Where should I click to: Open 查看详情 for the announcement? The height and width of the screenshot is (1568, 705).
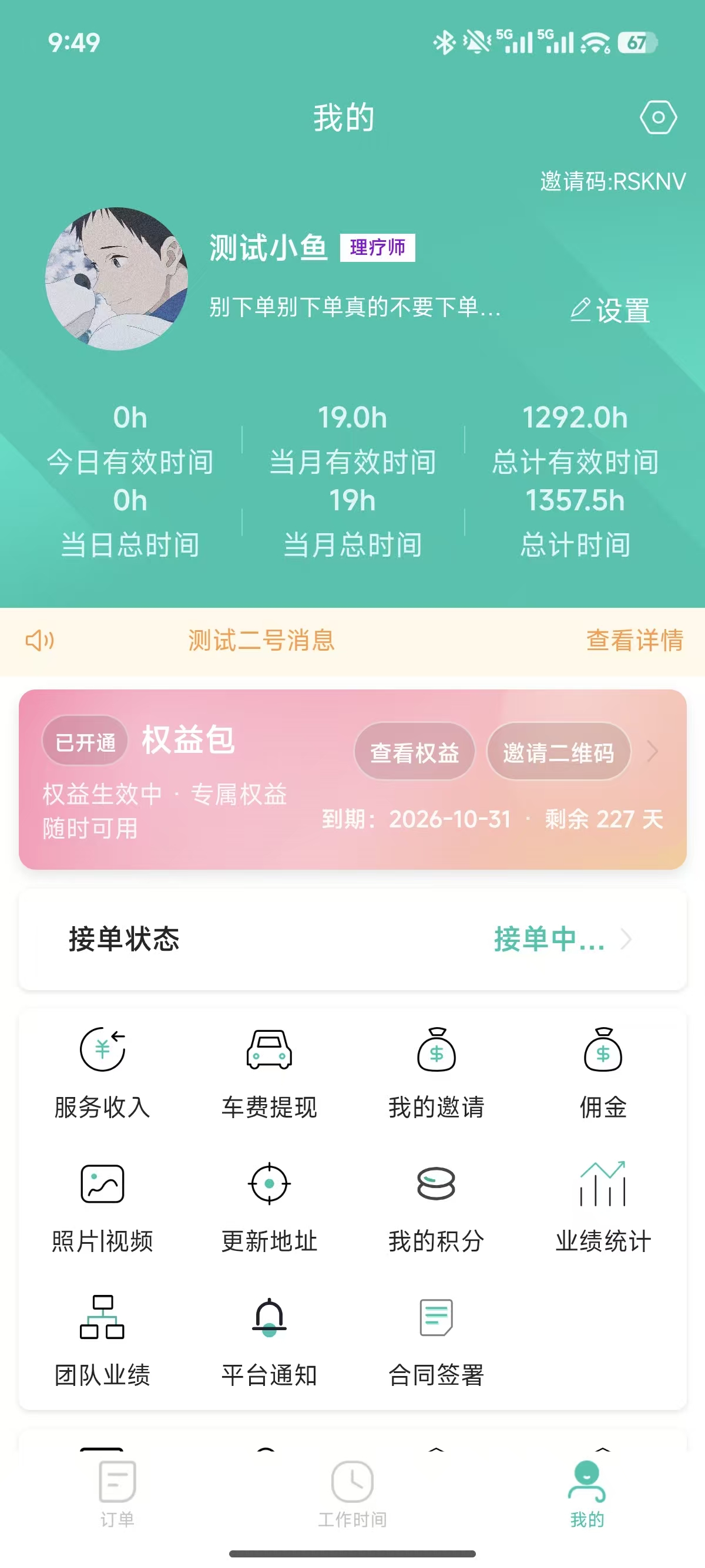[634, 640]
